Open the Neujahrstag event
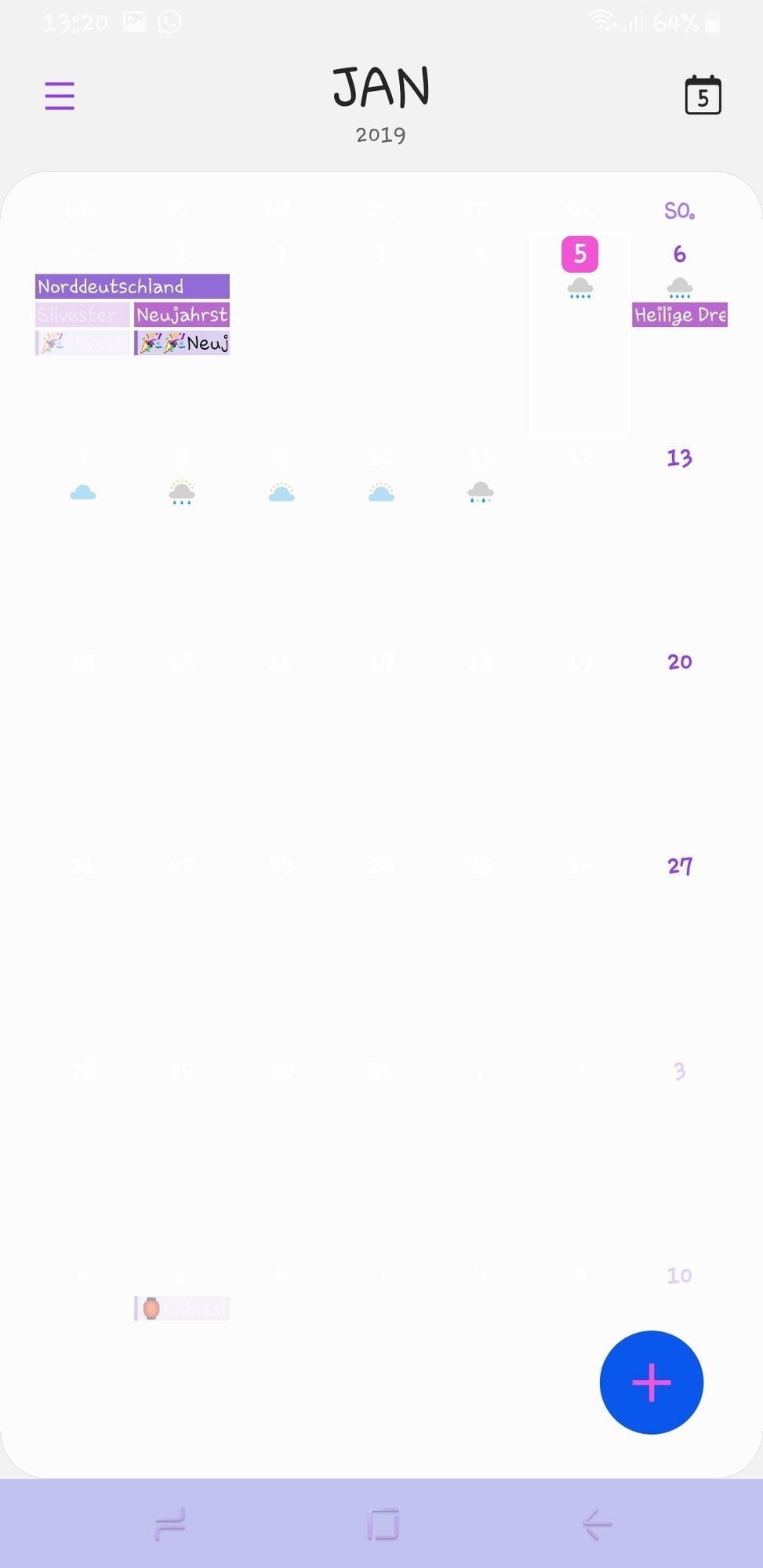 point(182,315)
